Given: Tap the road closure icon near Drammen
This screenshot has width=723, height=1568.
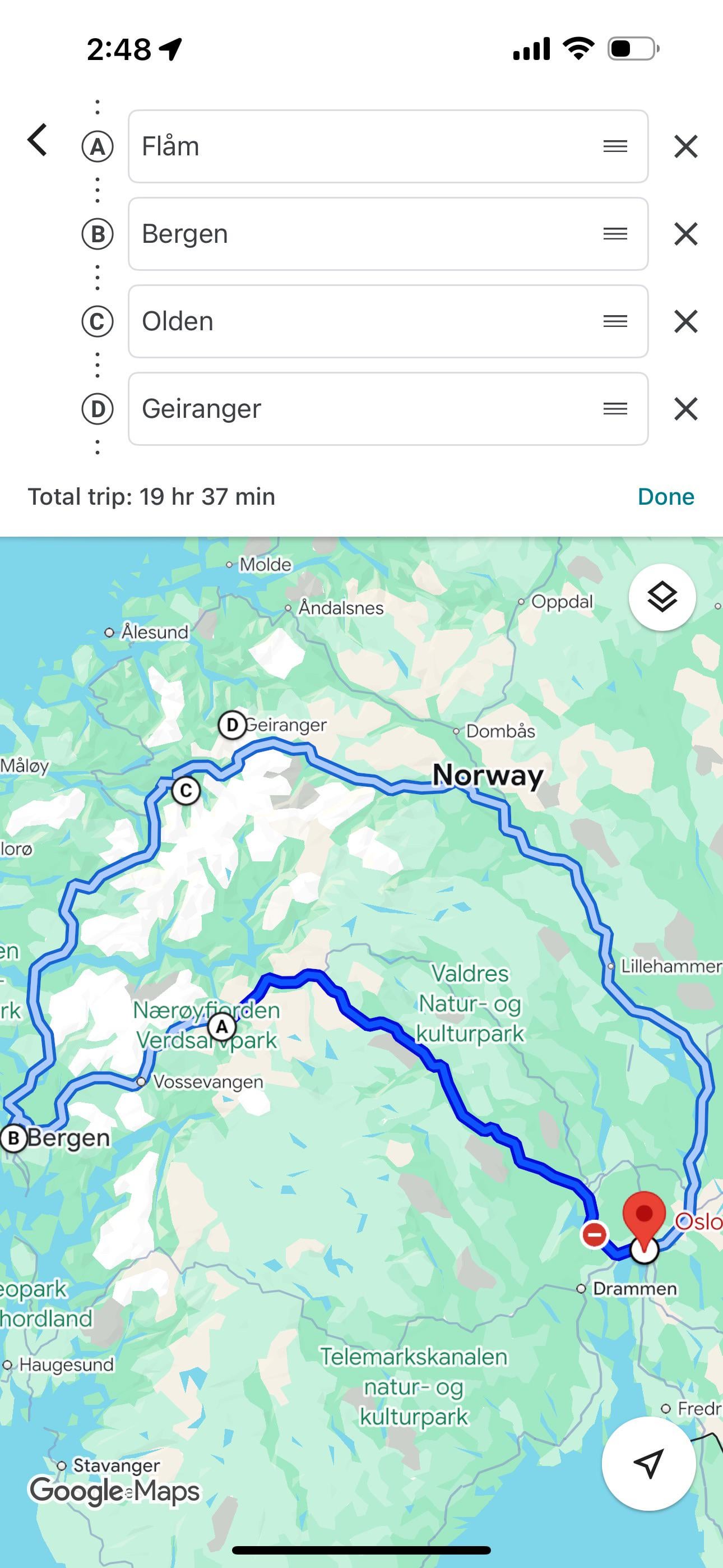Looking at the screenshot, I should tap(594, 1234).
